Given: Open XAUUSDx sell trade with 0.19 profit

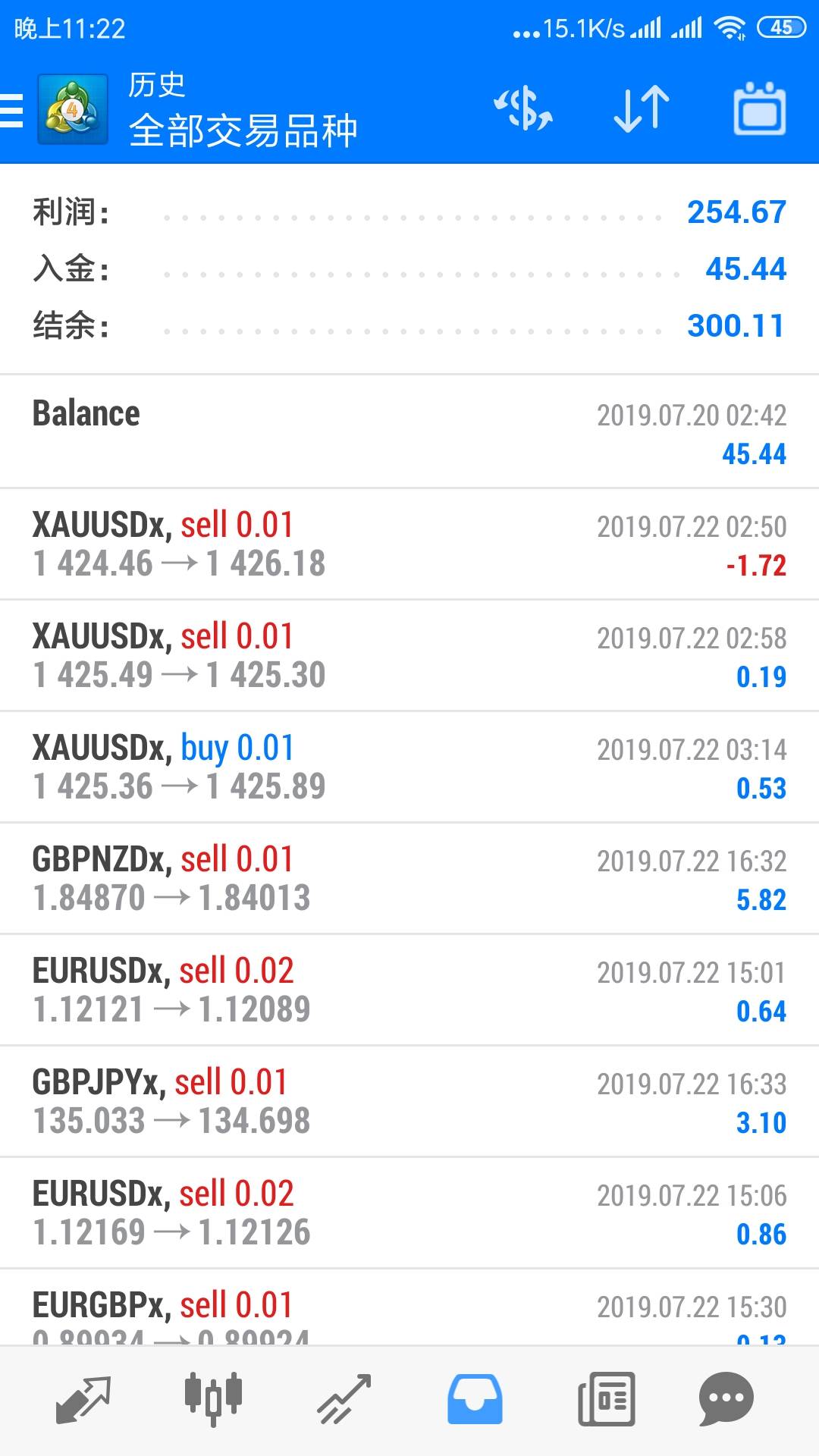Looking at the screenshot, I should [x=409, y=655].
